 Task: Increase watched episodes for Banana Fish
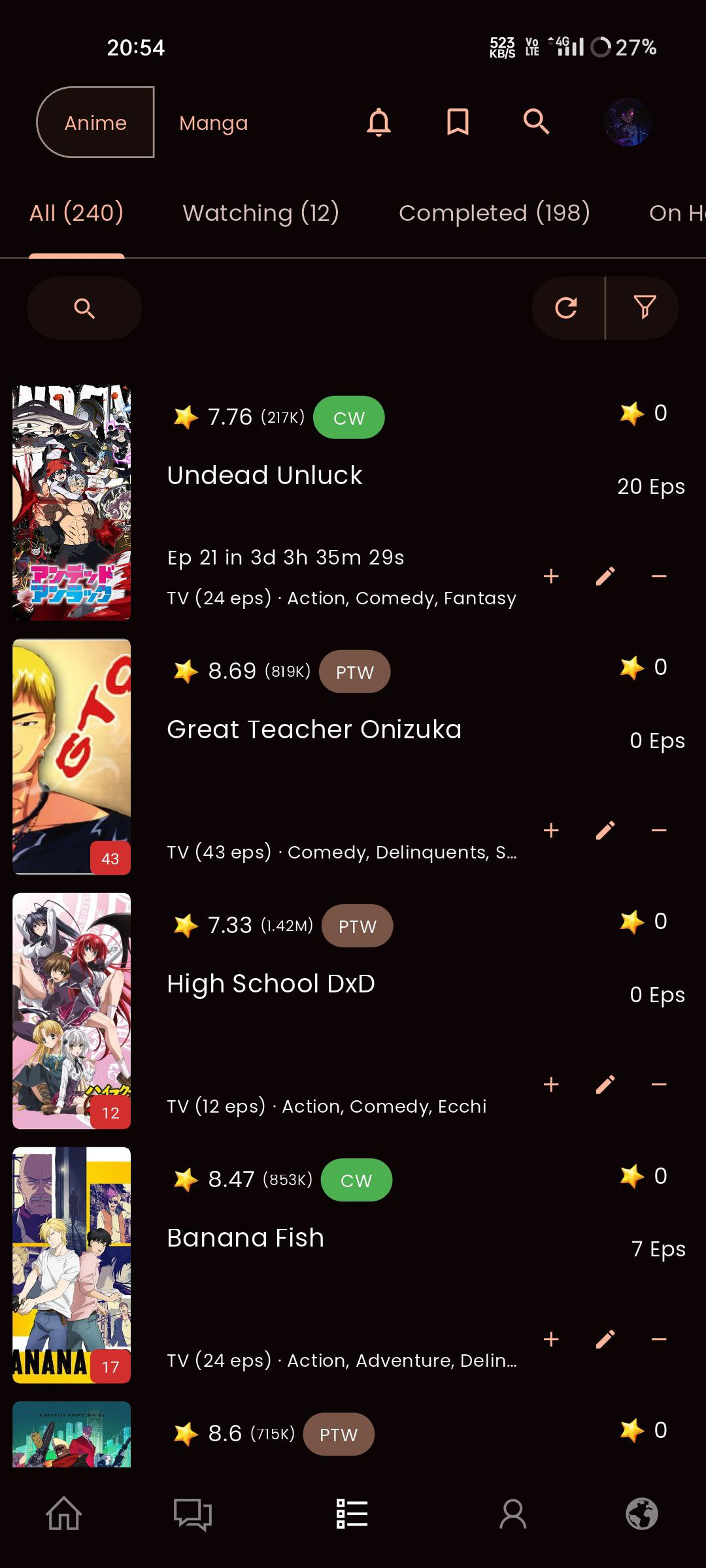551,1339
